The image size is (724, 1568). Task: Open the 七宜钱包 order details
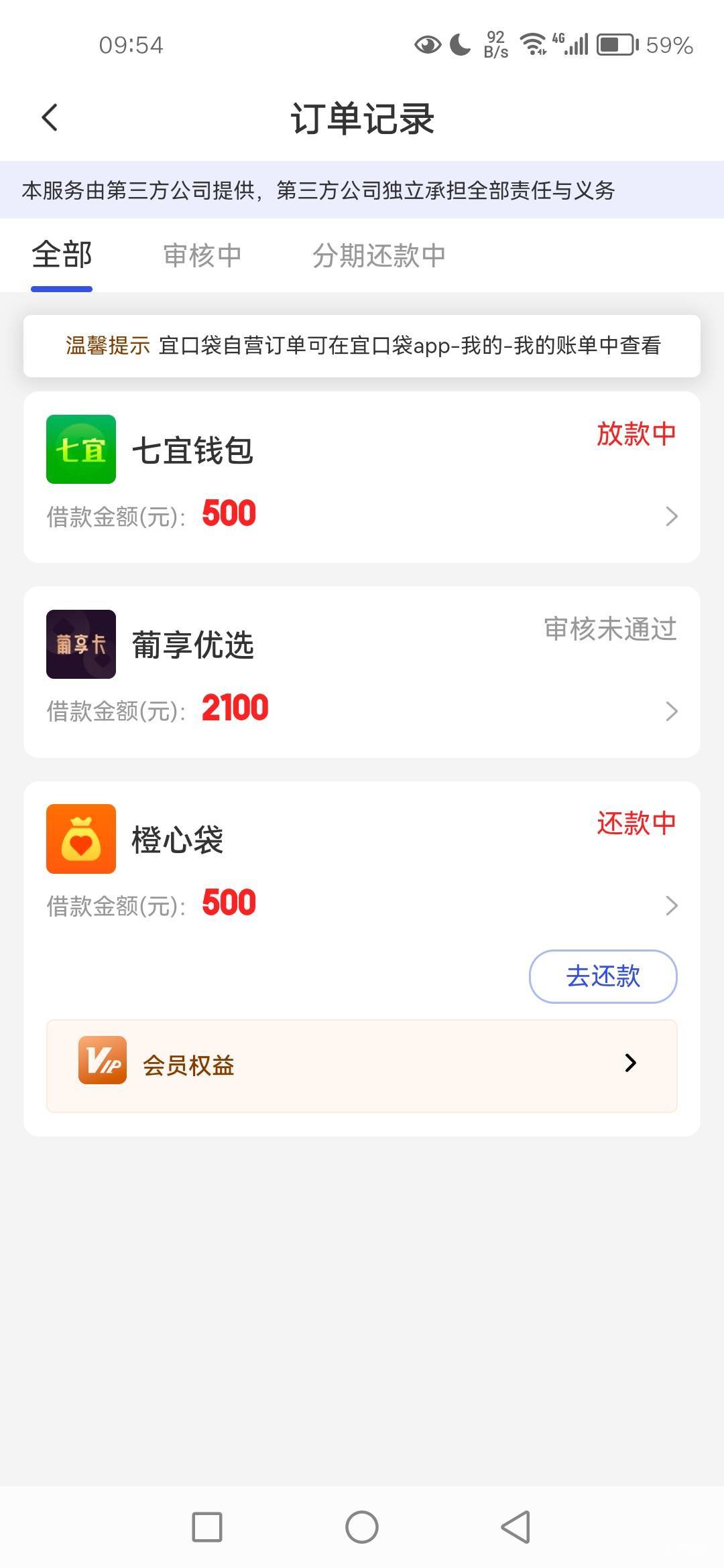tap(362, 477)
